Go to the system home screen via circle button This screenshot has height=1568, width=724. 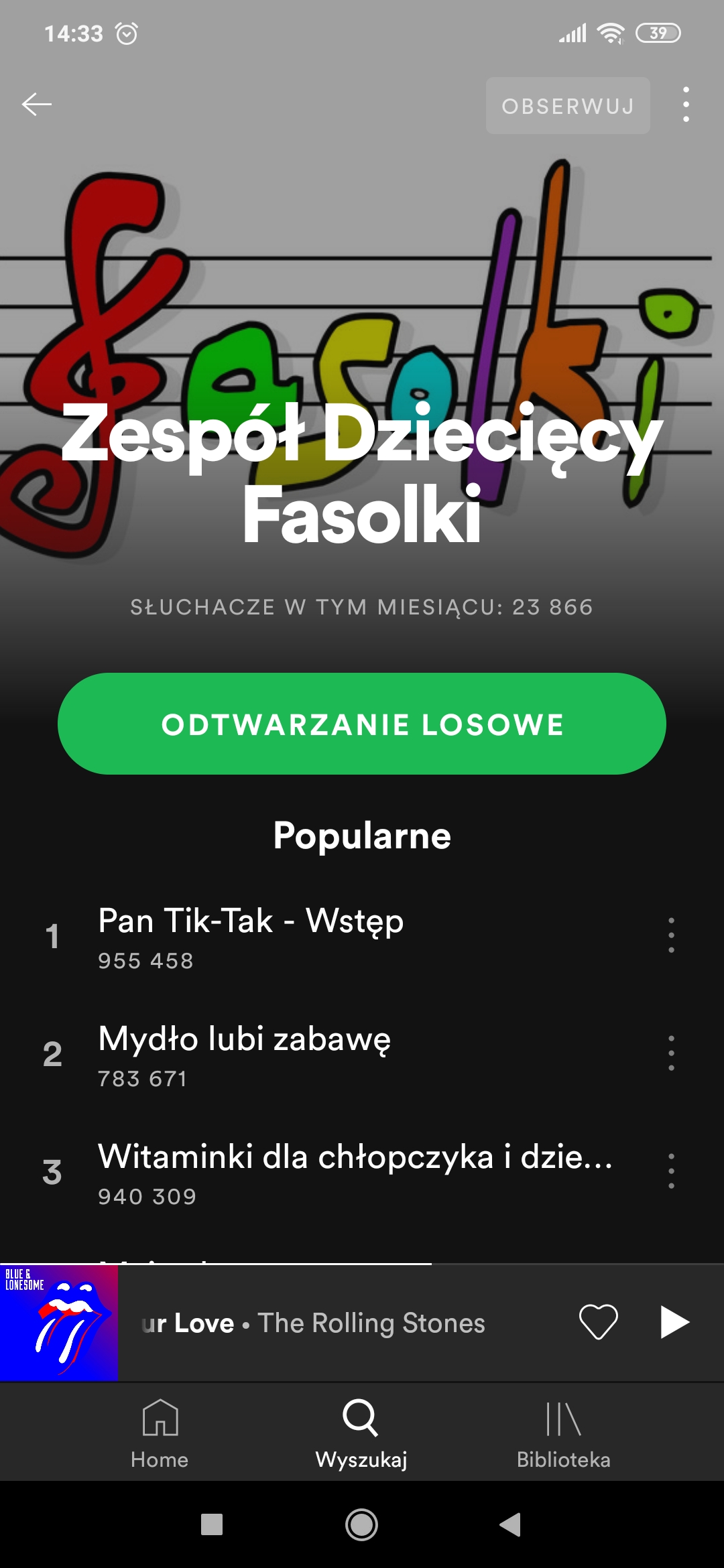click(x=361, y=1524)
